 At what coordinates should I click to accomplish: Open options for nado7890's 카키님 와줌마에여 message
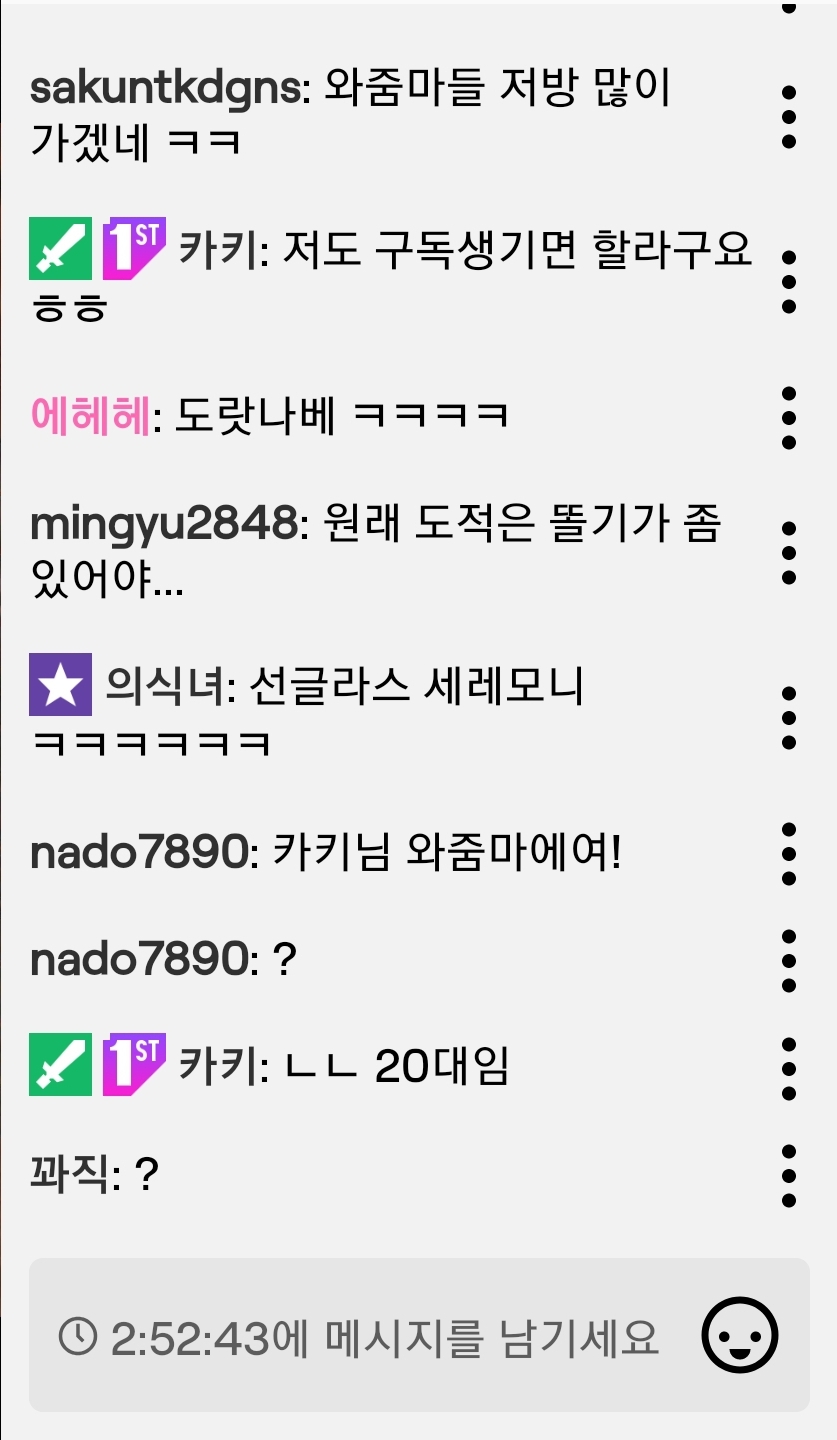pyautogui.click(x=788, y=853)
